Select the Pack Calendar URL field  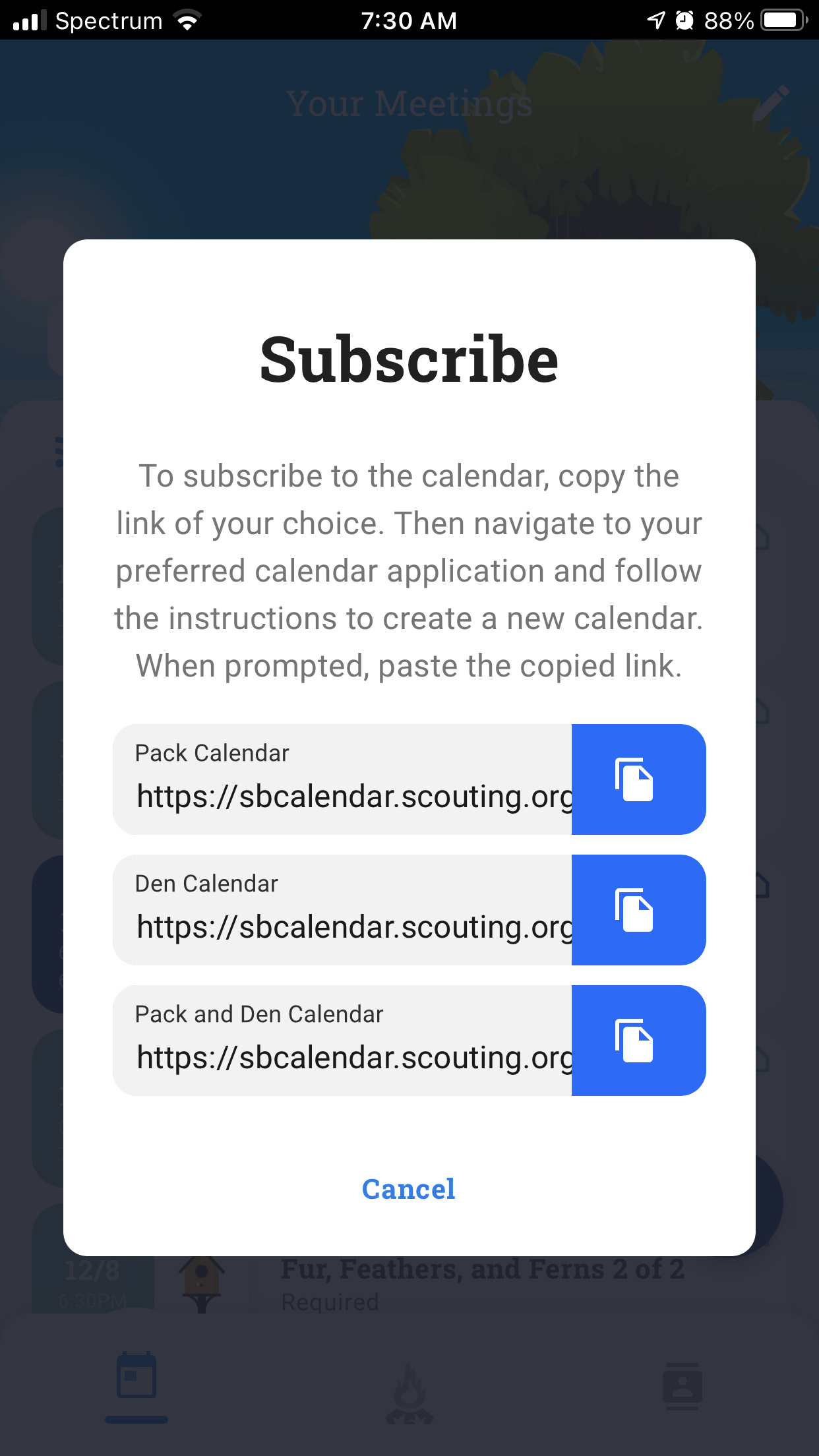point(342,779)
